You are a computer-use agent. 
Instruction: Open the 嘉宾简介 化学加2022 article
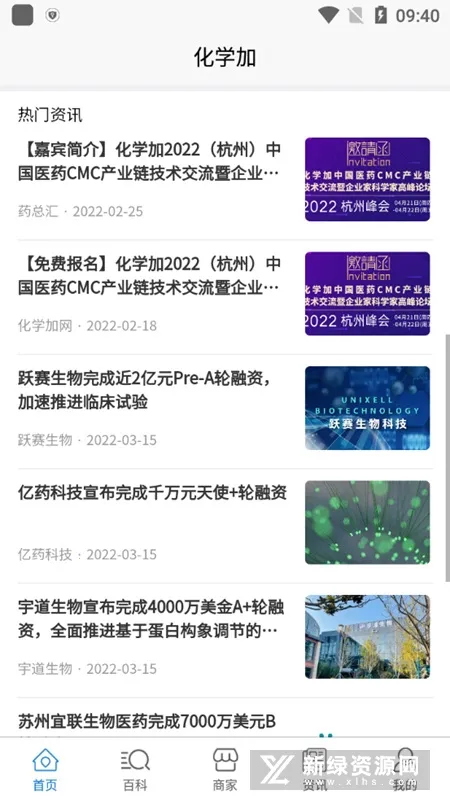(224, 180)
